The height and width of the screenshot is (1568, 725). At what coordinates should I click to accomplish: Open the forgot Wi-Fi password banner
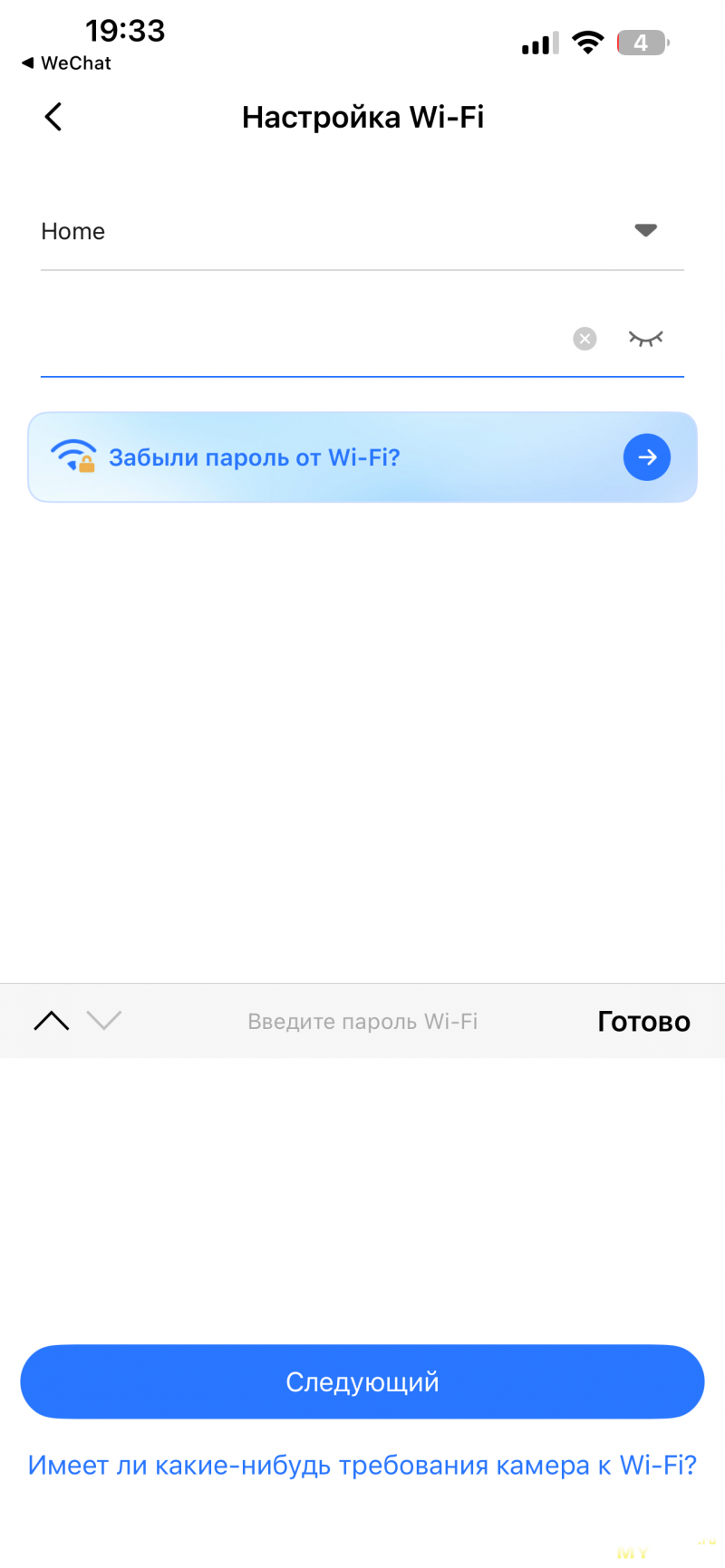click(362, 457)
